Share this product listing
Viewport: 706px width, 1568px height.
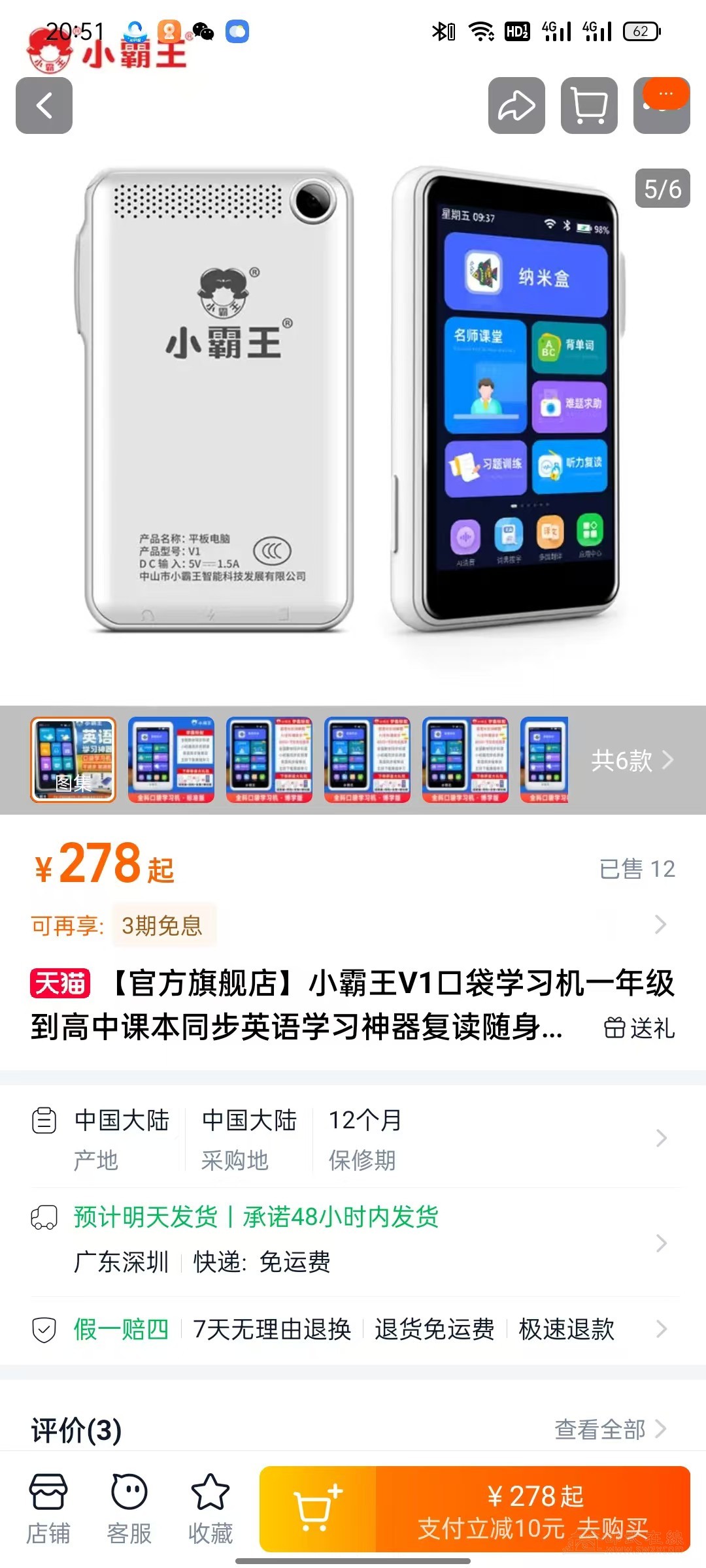pos(516,106)
